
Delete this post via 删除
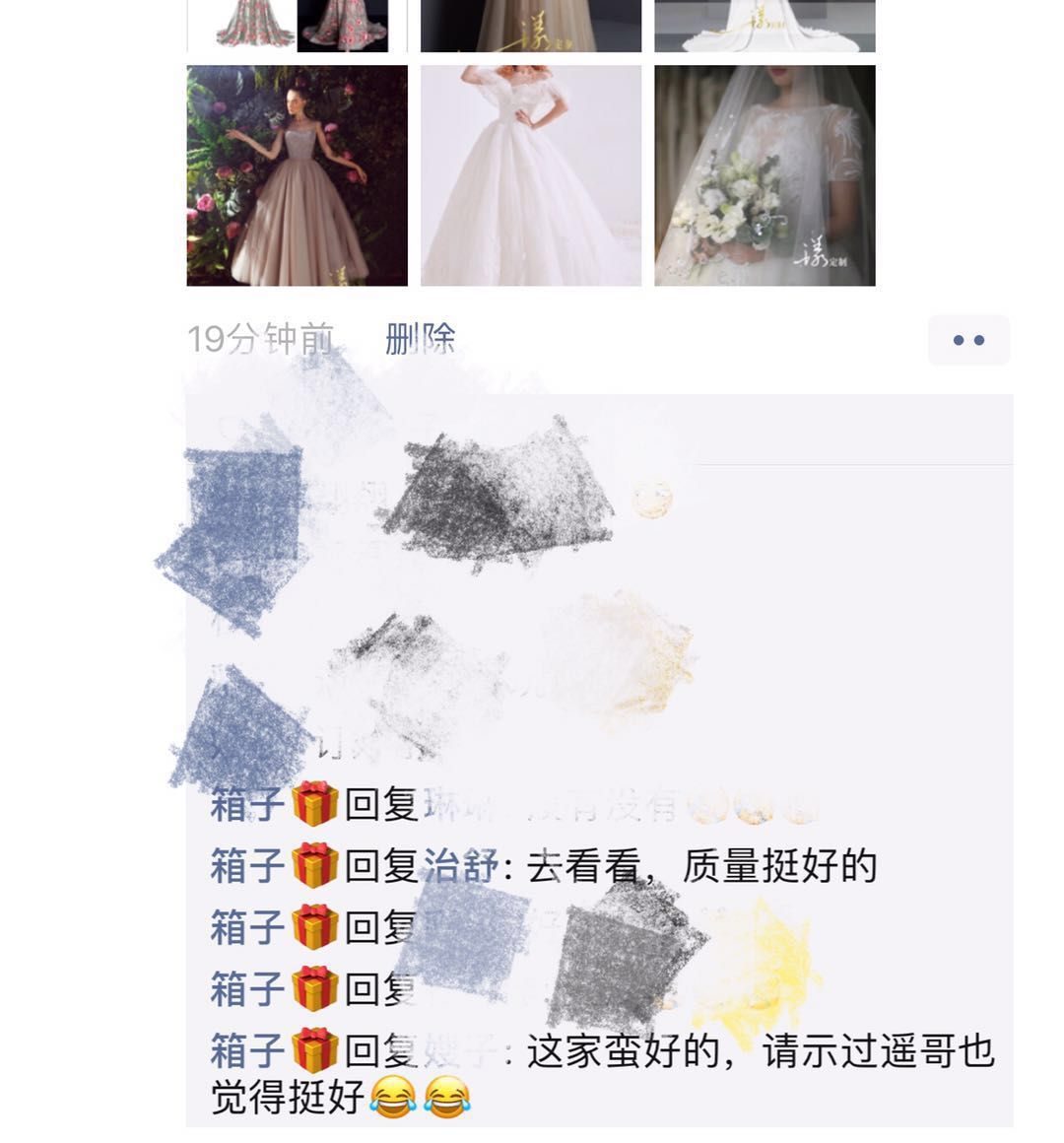(x=420, y=339)
